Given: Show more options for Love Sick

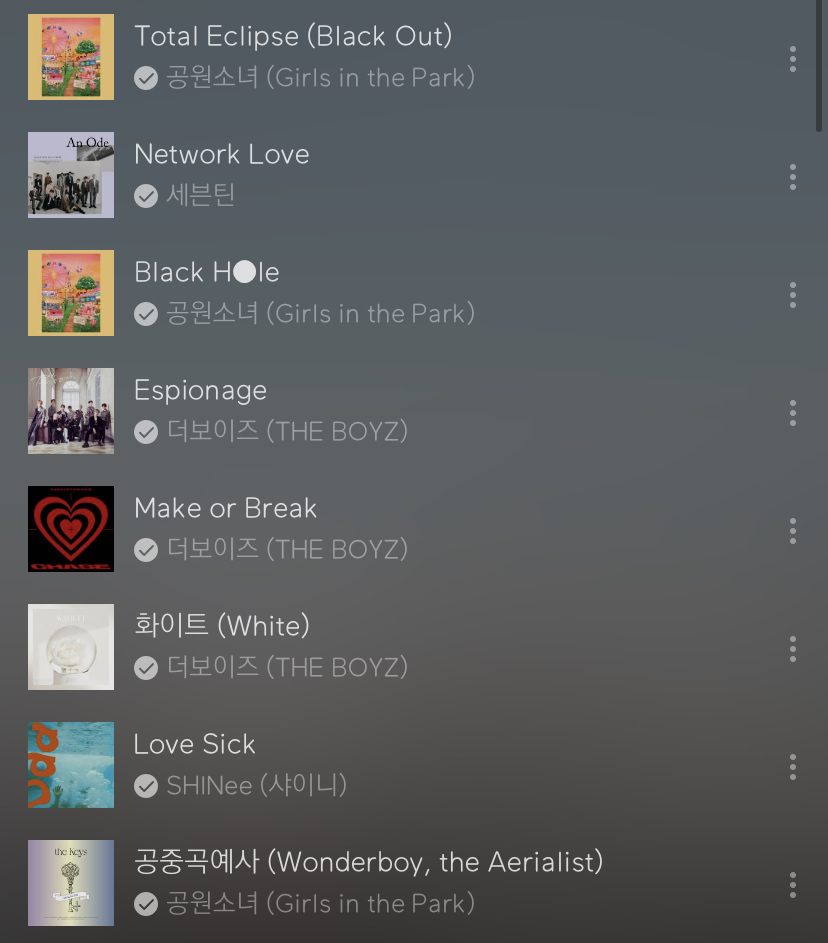Looking at the screenshot, I should [792, 766].
